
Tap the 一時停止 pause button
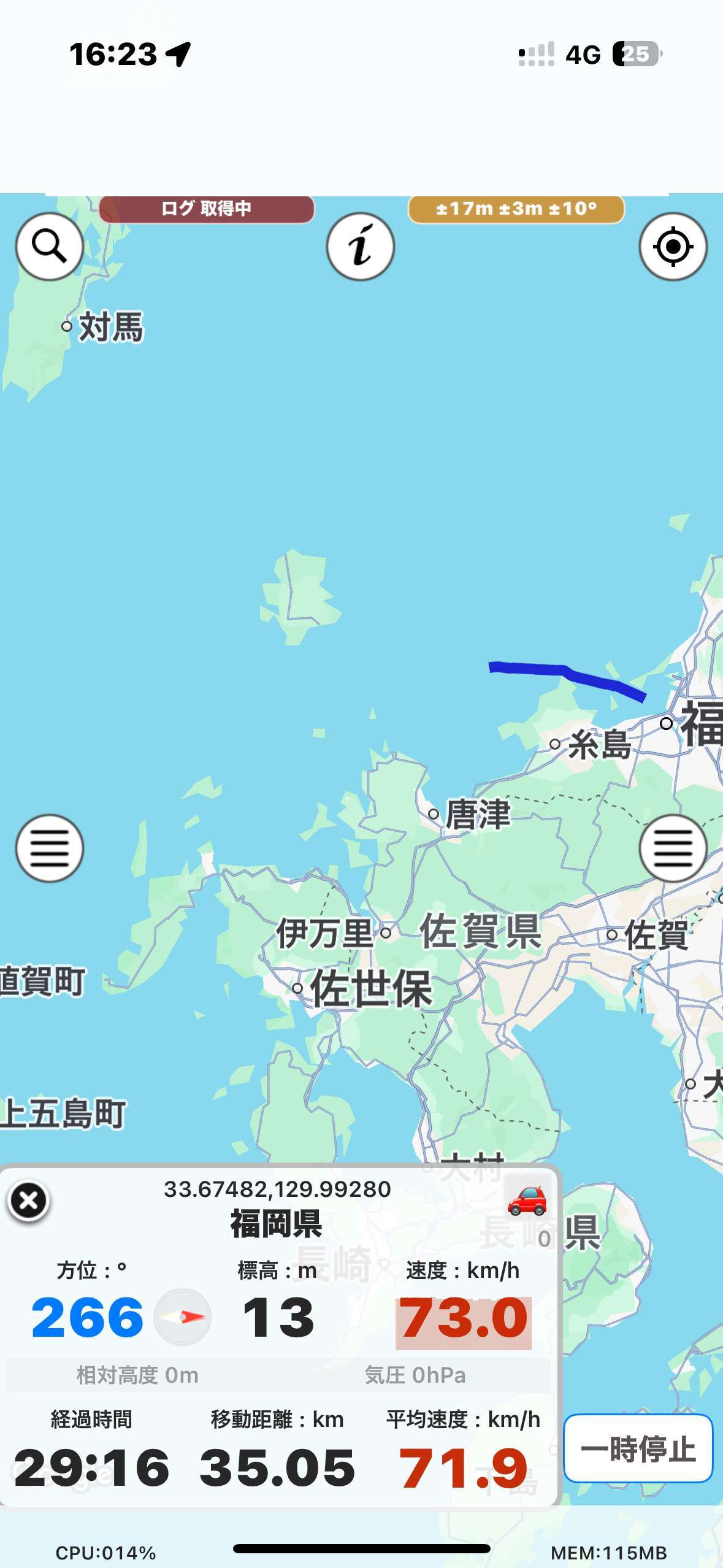638,1449
